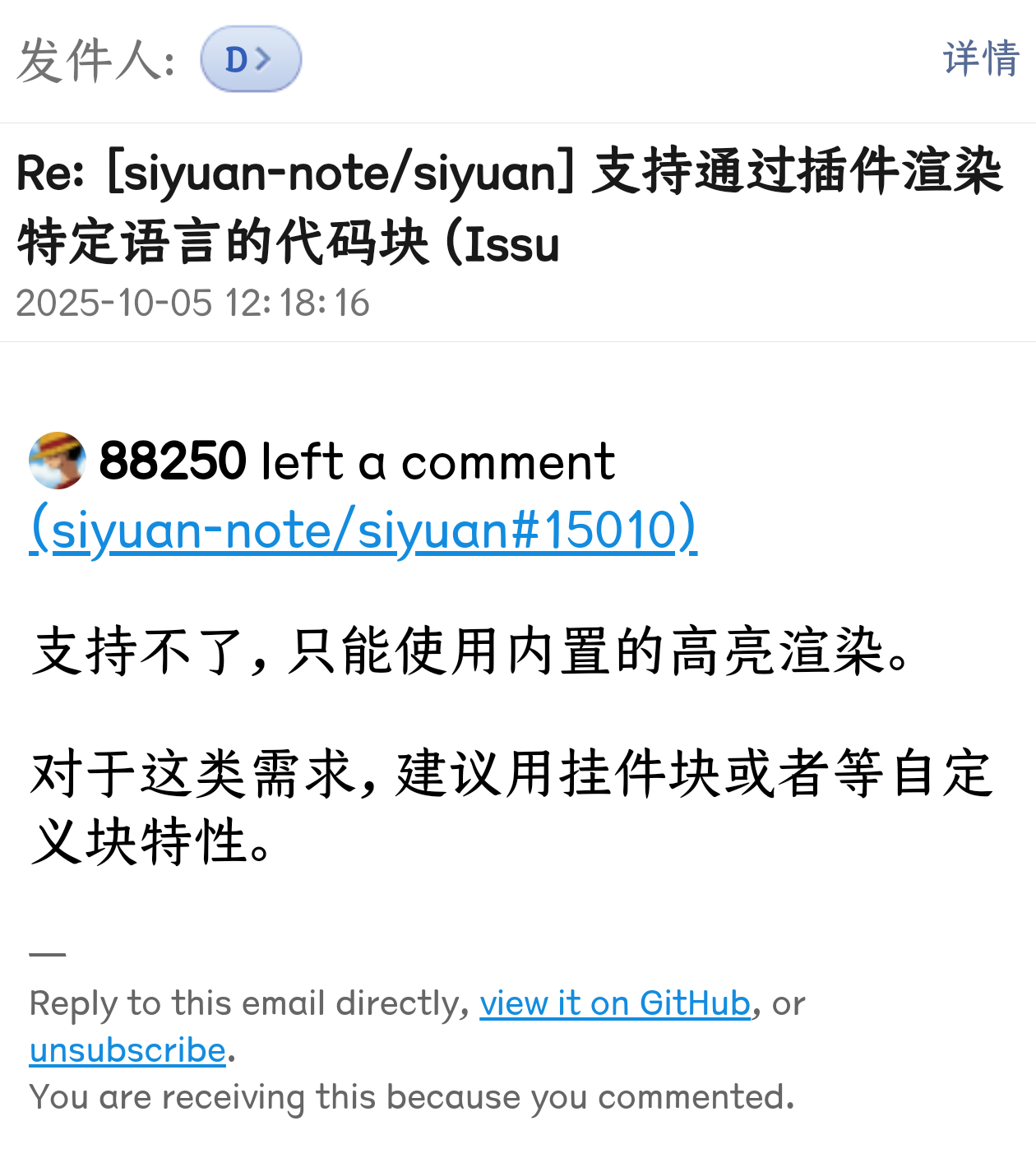Expand the sender chevron next to 'D'
The height and width of the screenshot is (1158, 1036).
(x=265, y=58)
